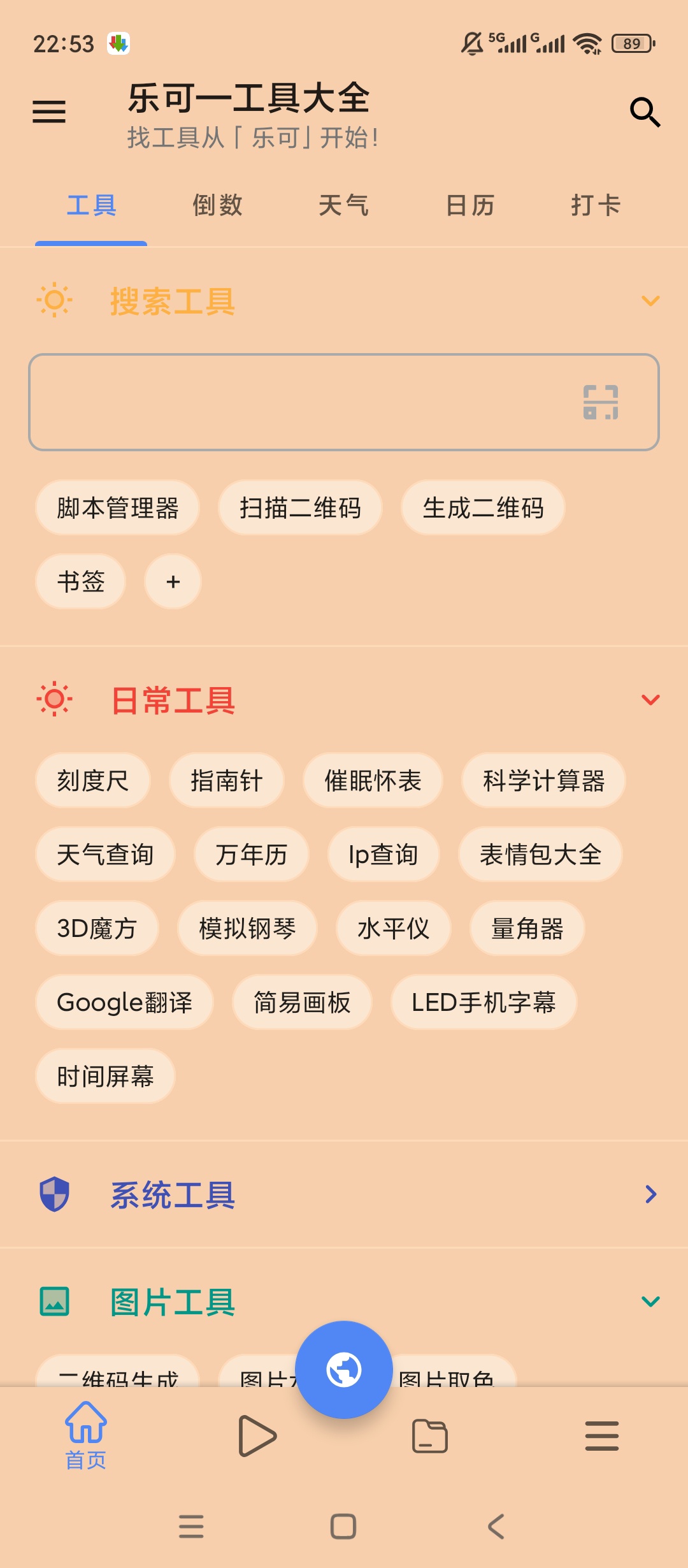This screenshot has height=1568, width=688.
Task: Switch to the 倒数 tab
Action: 217,205
